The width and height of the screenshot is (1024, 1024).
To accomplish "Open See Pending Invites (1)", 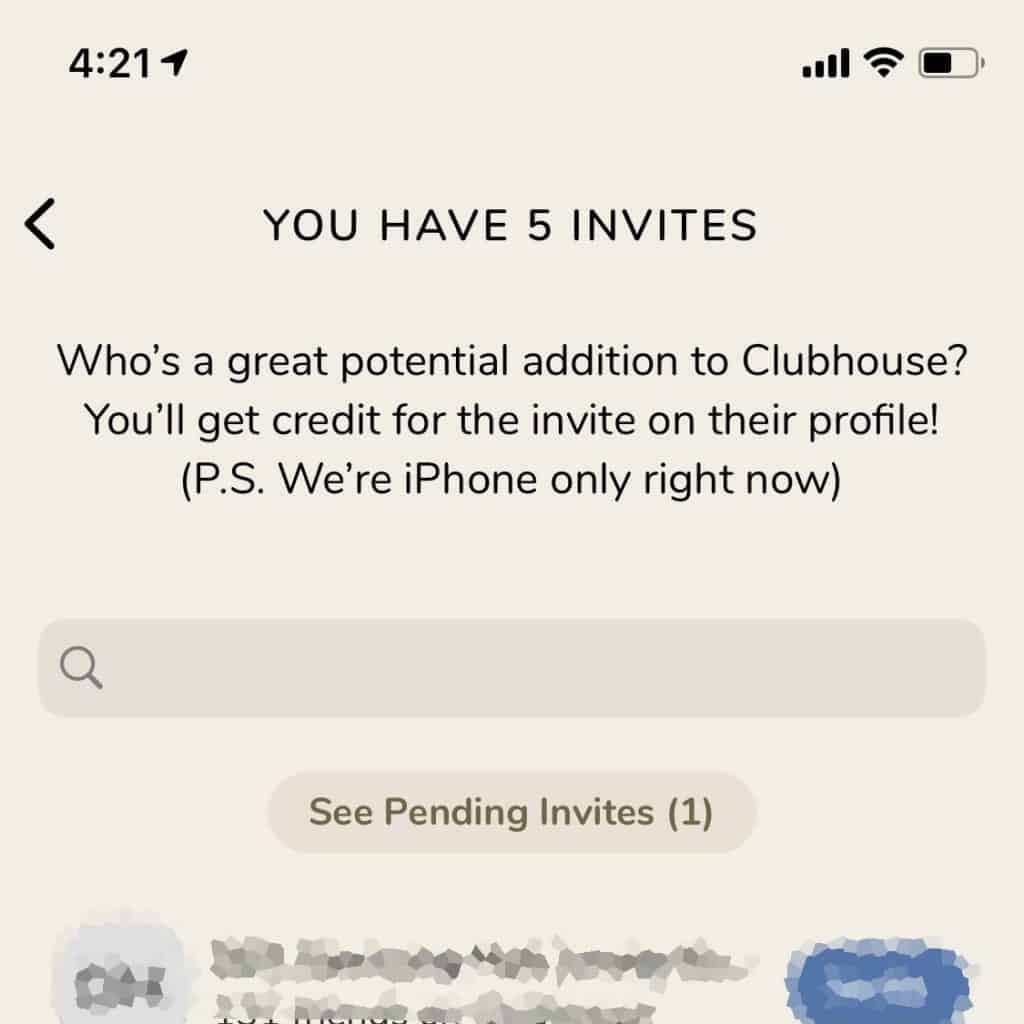I will pos(511,812).
